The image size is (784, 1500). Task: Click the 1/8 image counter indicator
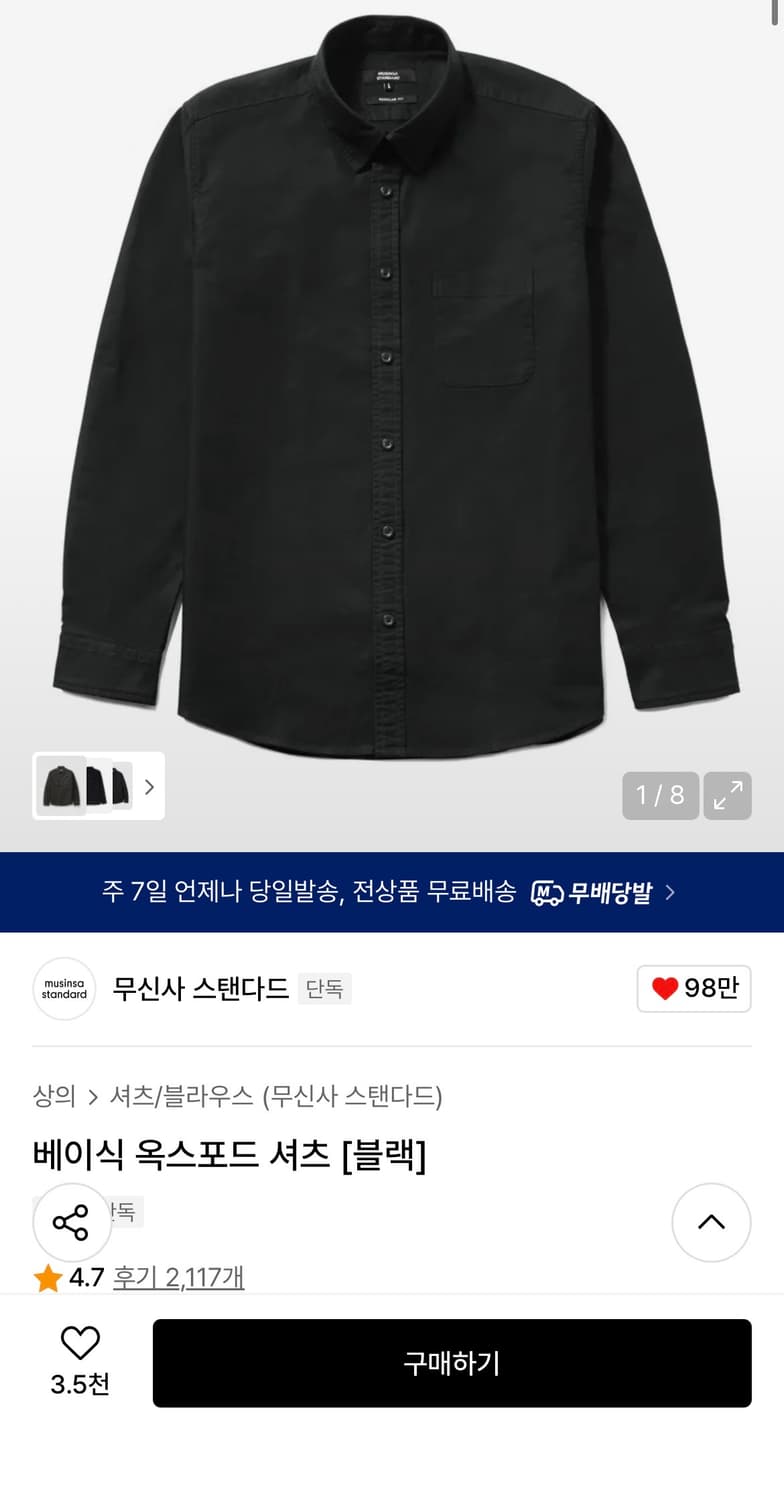[660, 795]
